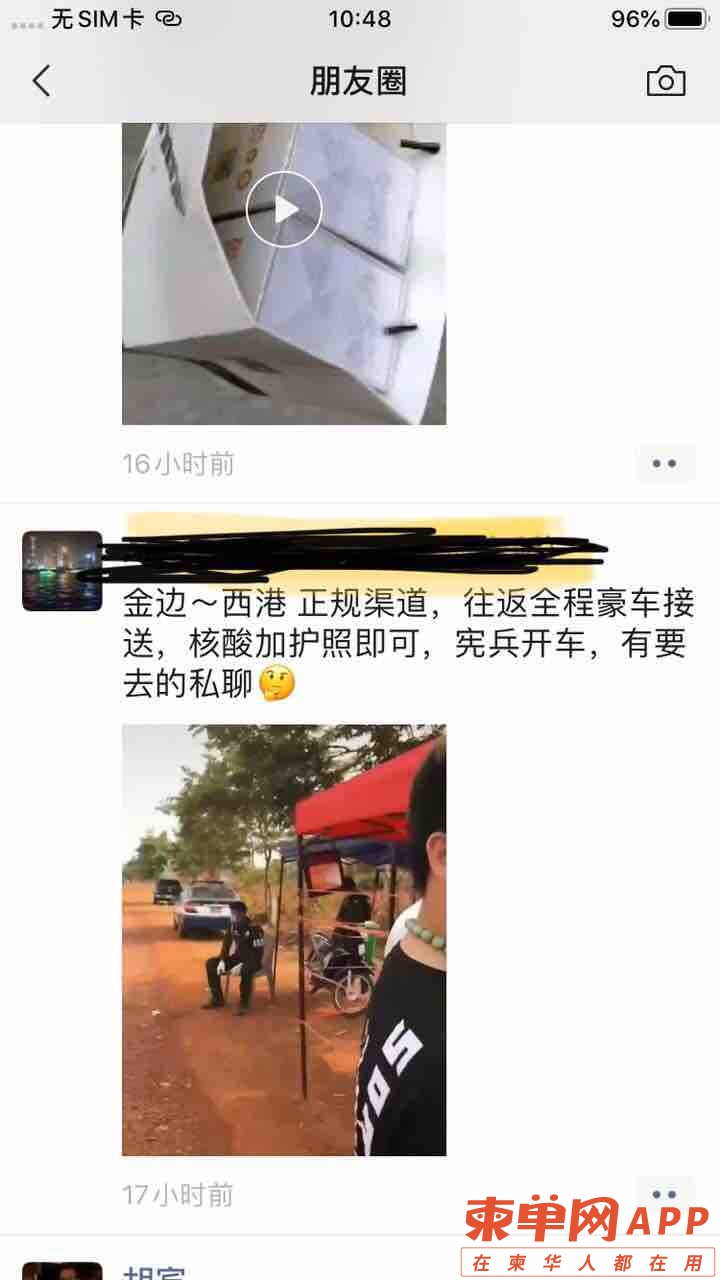Viewport: 720px width, 1280px height.
Task: Open the camera to post a moment
Action: [x=666, y=81]
